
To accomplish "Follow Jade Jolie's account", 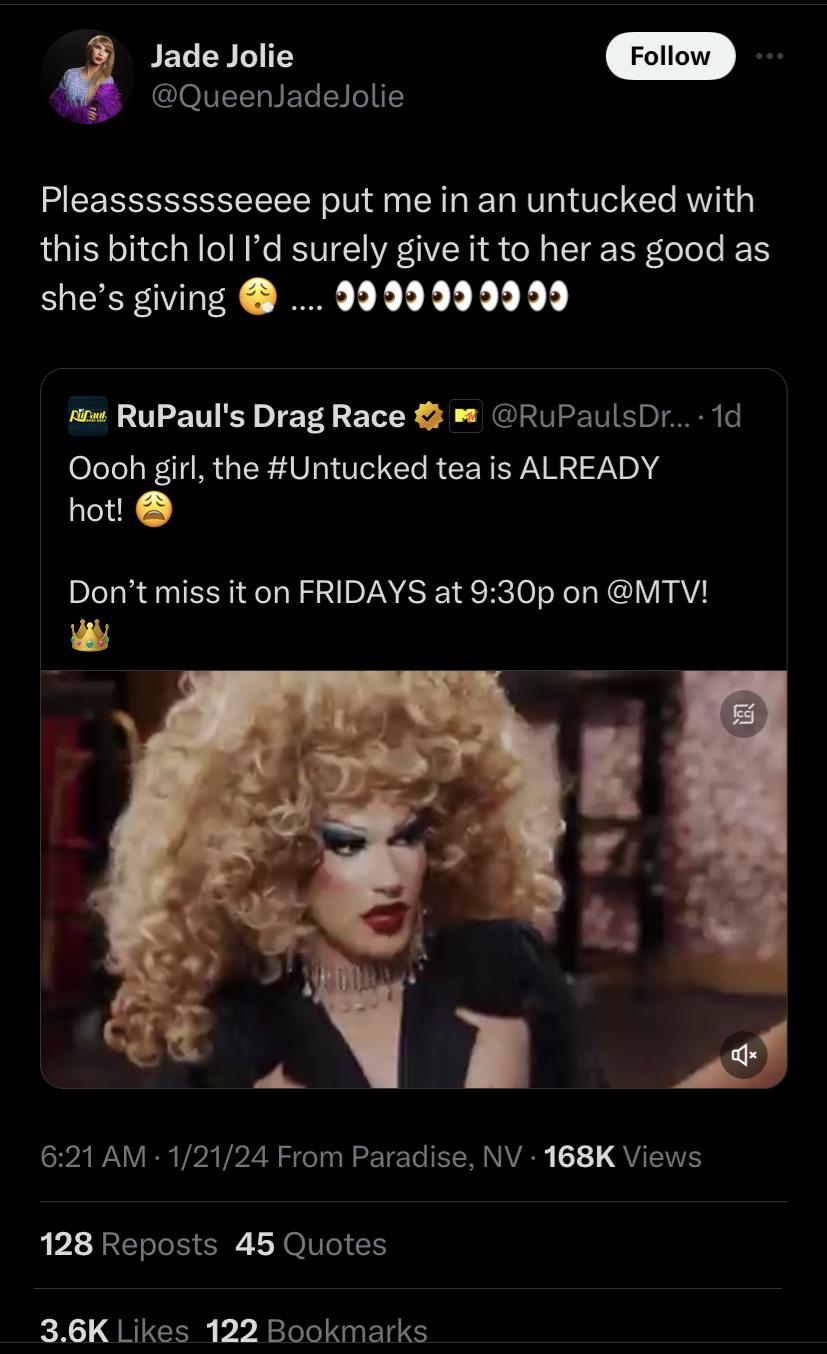I will (670, 56).
